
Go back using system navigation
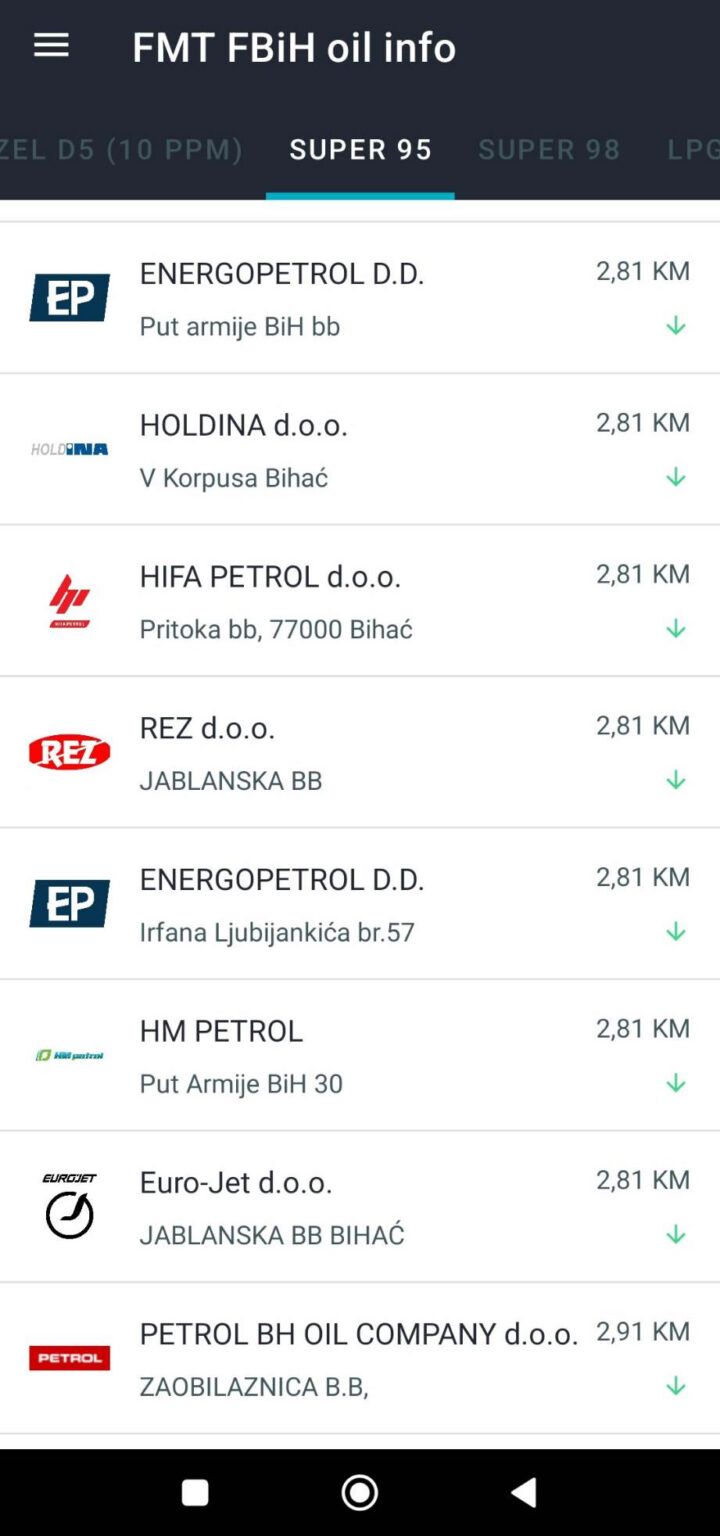point(524,1492)
